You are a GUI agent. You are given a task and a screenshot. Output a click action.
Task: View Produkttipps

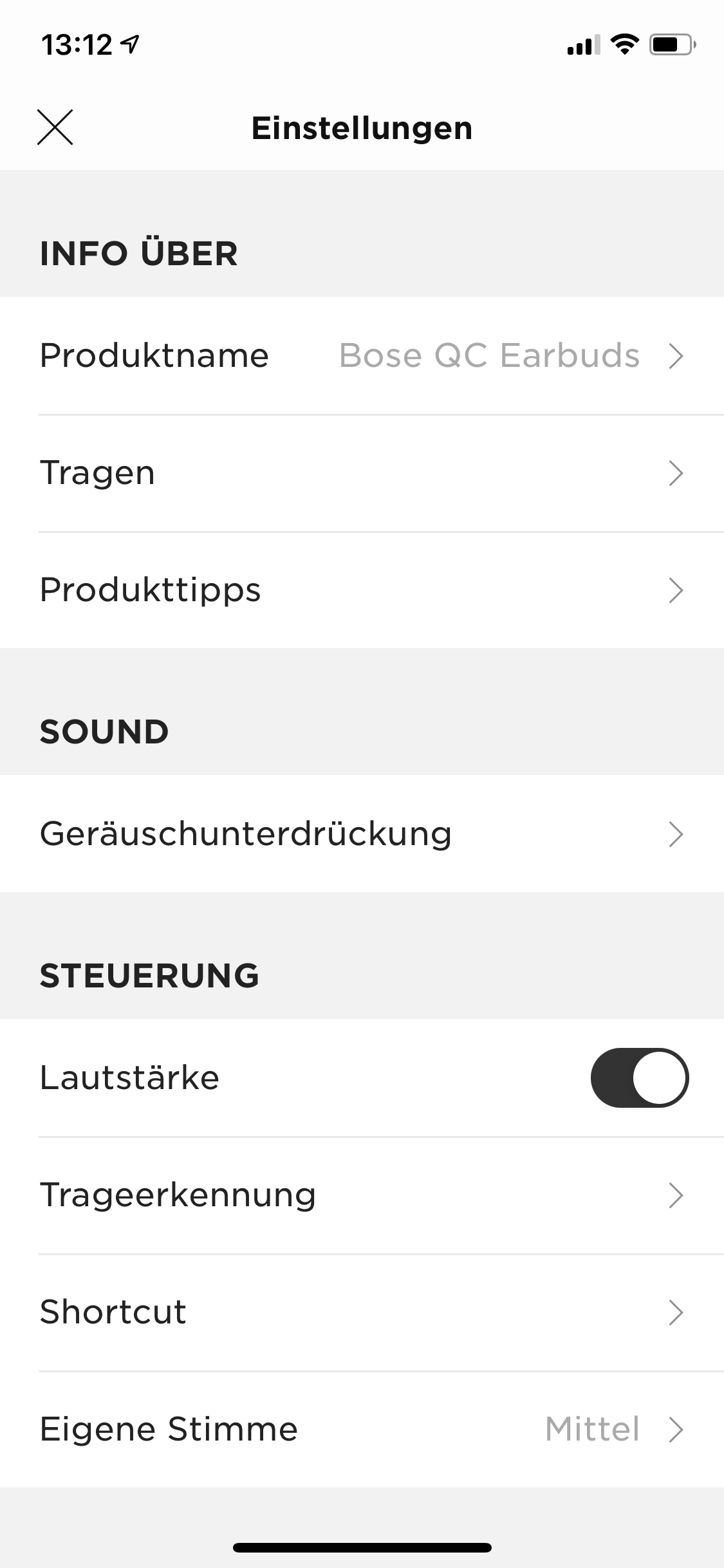pyautogui.click(x=362, y=590)
